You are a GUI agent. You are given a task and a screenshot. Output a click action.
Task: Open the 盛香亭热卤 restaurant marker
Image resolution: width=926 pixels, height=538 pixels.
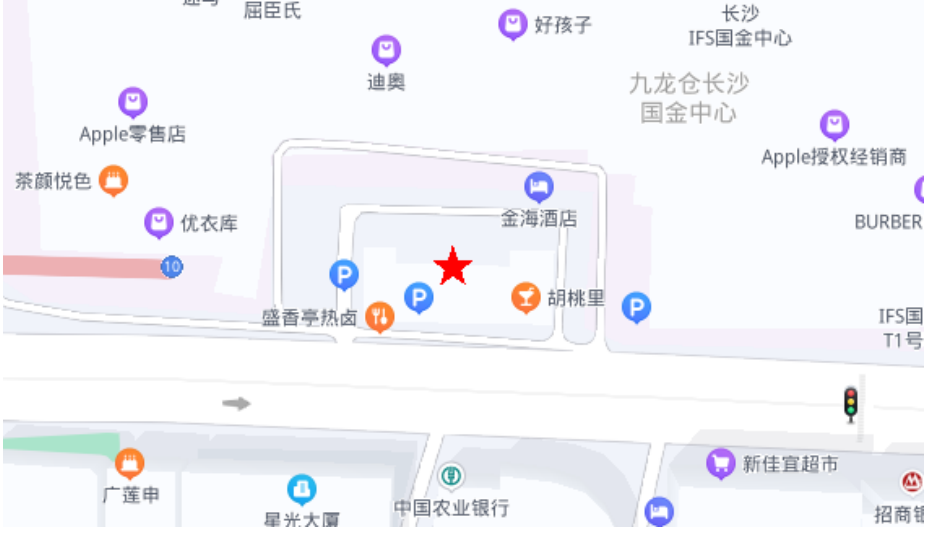tap(380, 317)
